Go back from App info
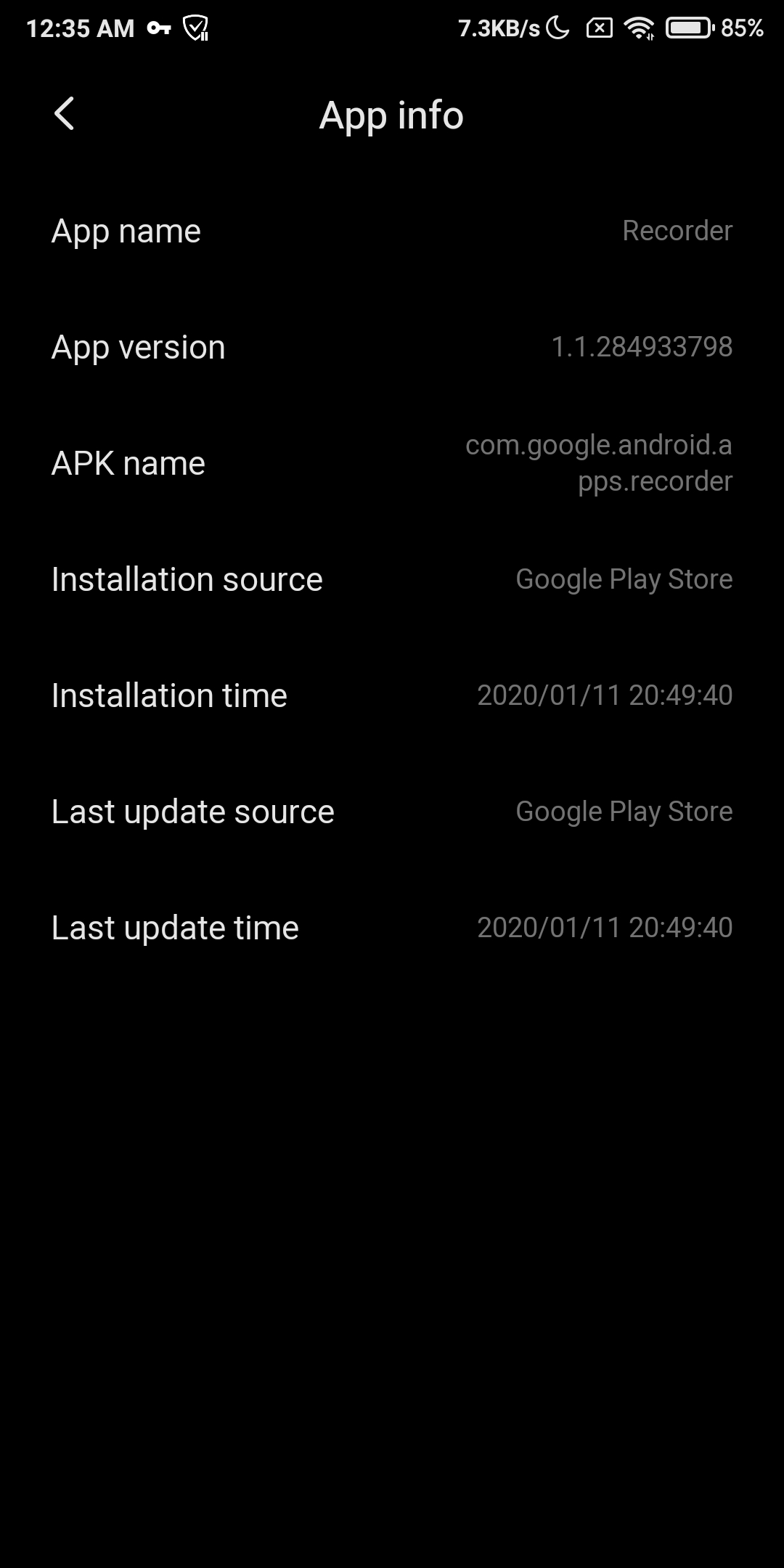 coord(64,114)
